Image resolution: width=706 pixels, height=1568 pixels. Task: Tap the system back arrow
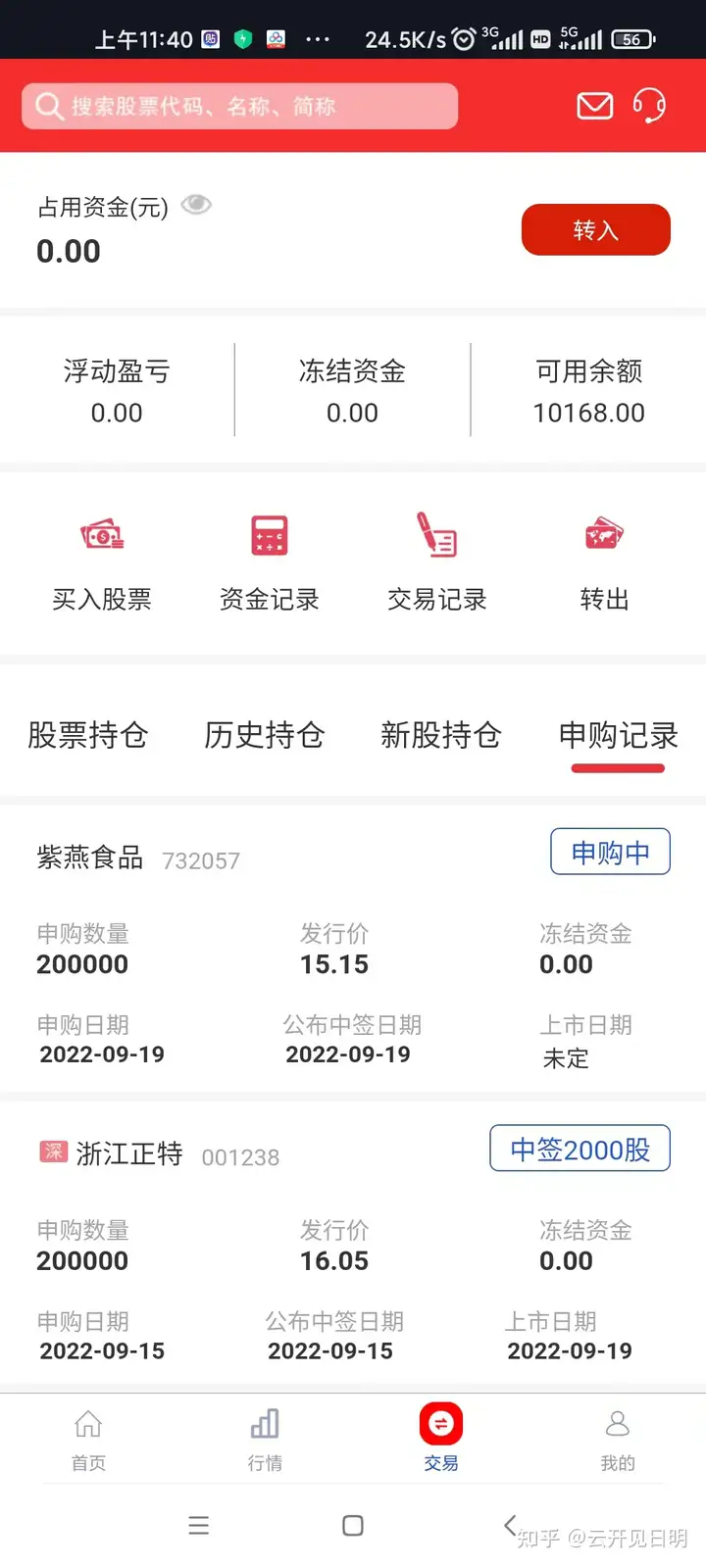509,1525
